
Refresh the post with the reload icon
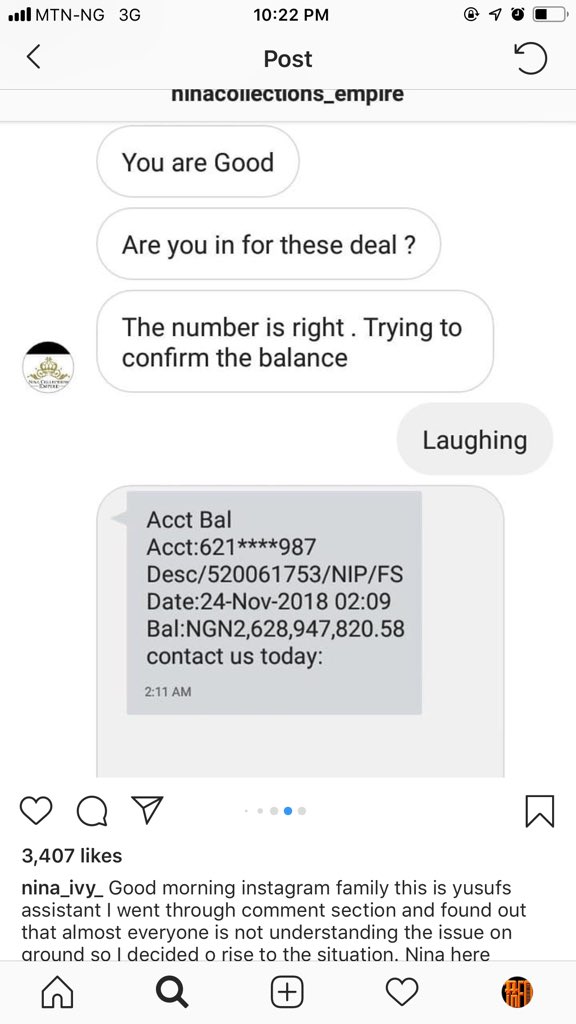(531, 59)
